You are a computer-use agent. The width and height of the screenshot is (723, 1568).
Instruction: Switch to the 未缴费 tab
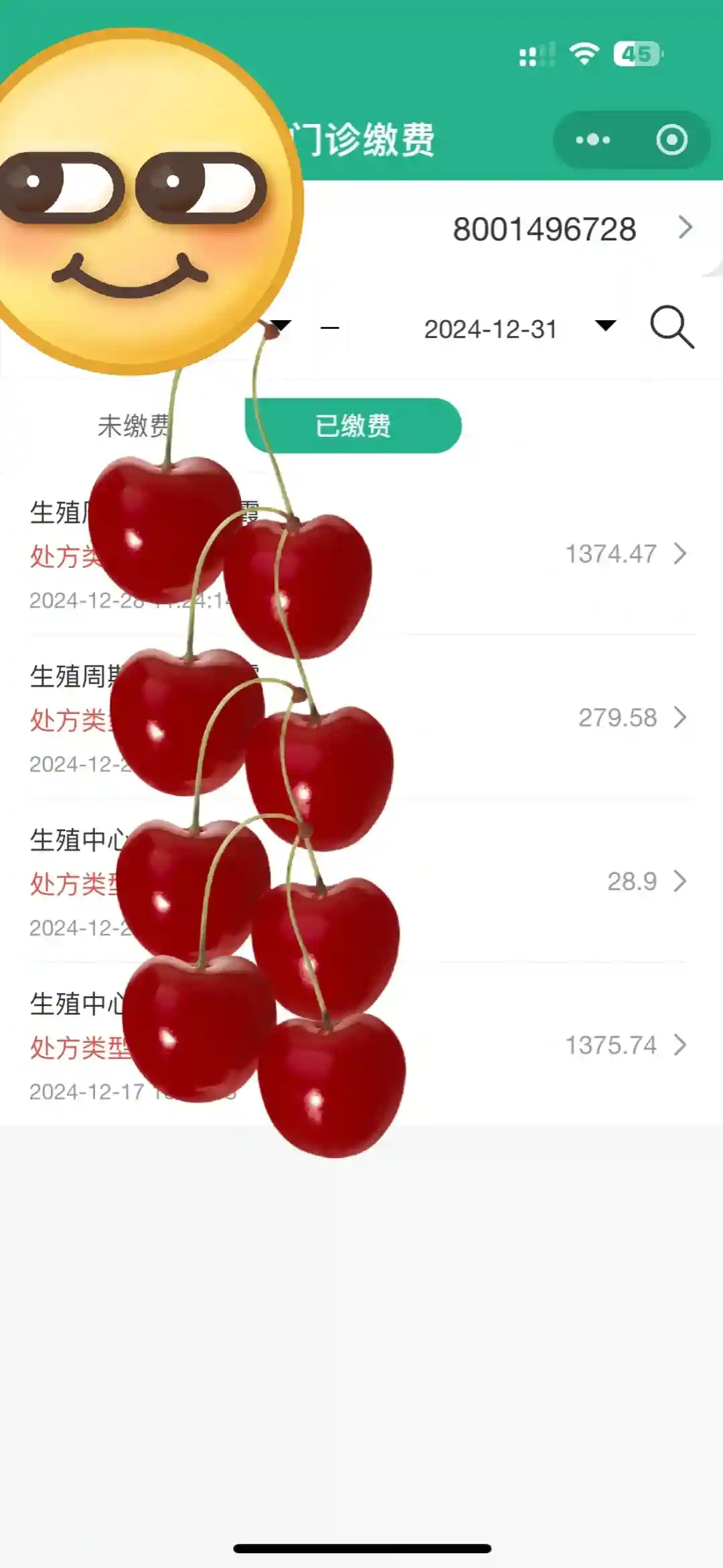(x=133, y=426)
